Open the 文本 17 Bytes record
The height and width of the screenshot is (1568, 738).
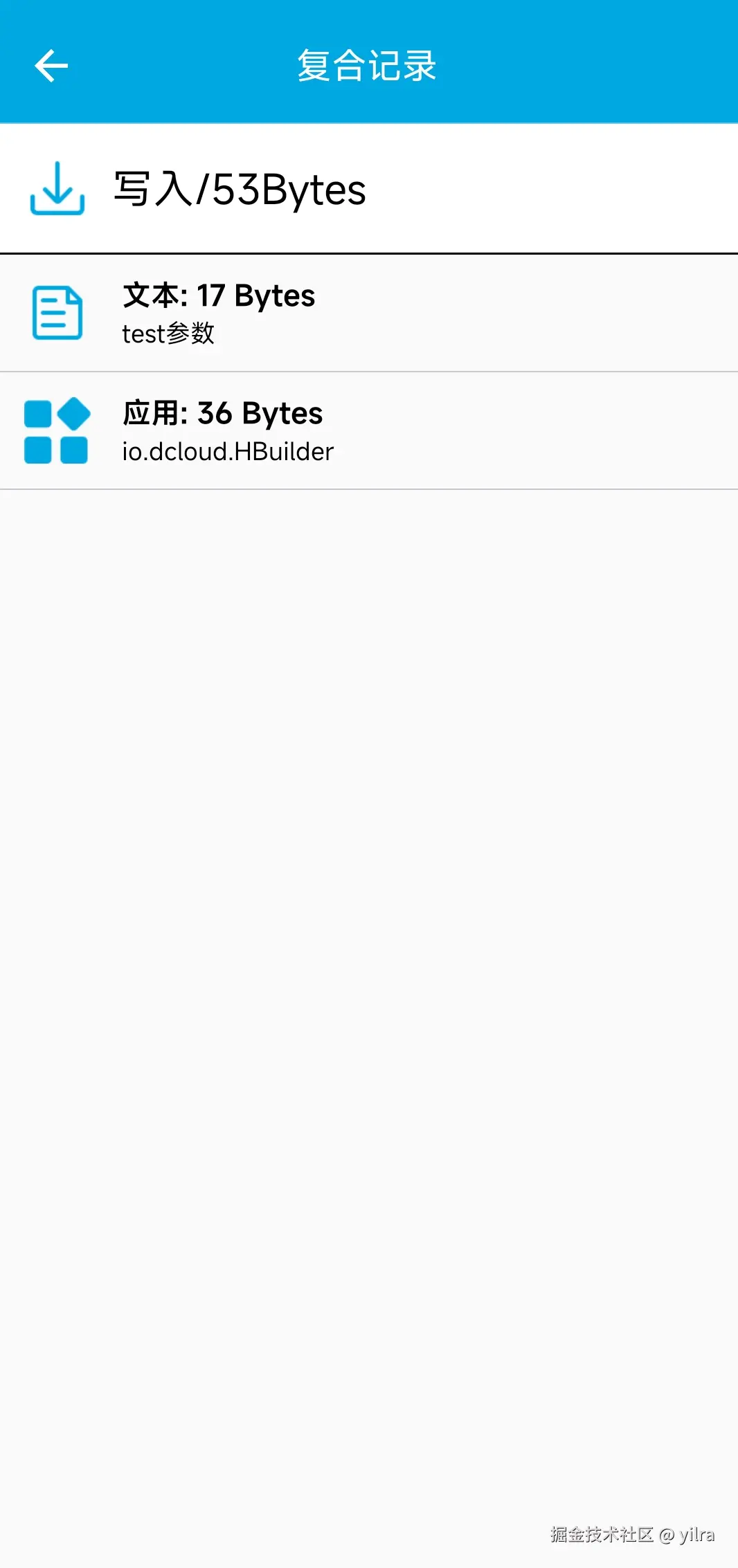click(x=368, y=313)
